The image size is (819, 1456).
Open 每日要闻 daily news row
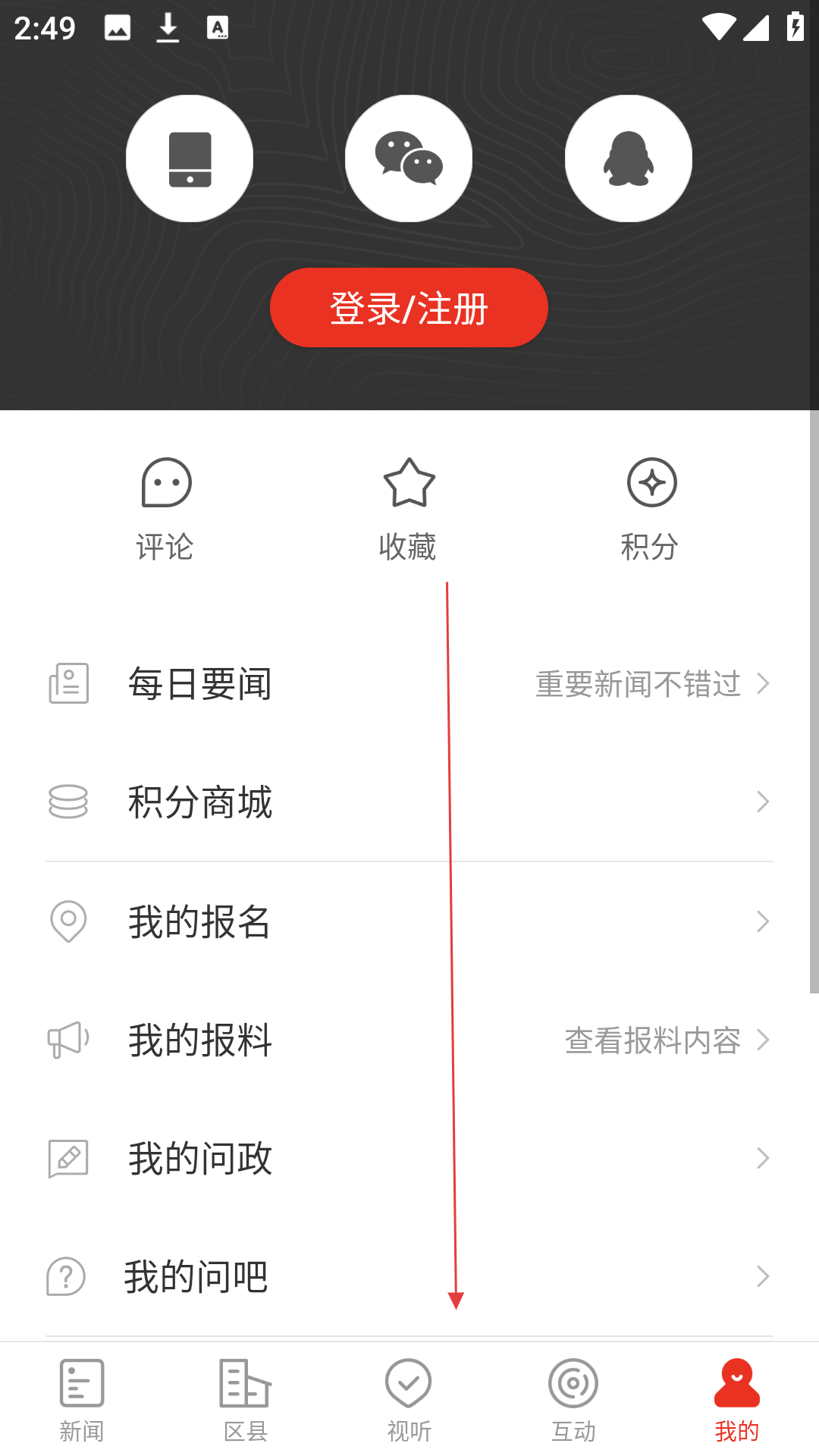[x=409, y=683]
